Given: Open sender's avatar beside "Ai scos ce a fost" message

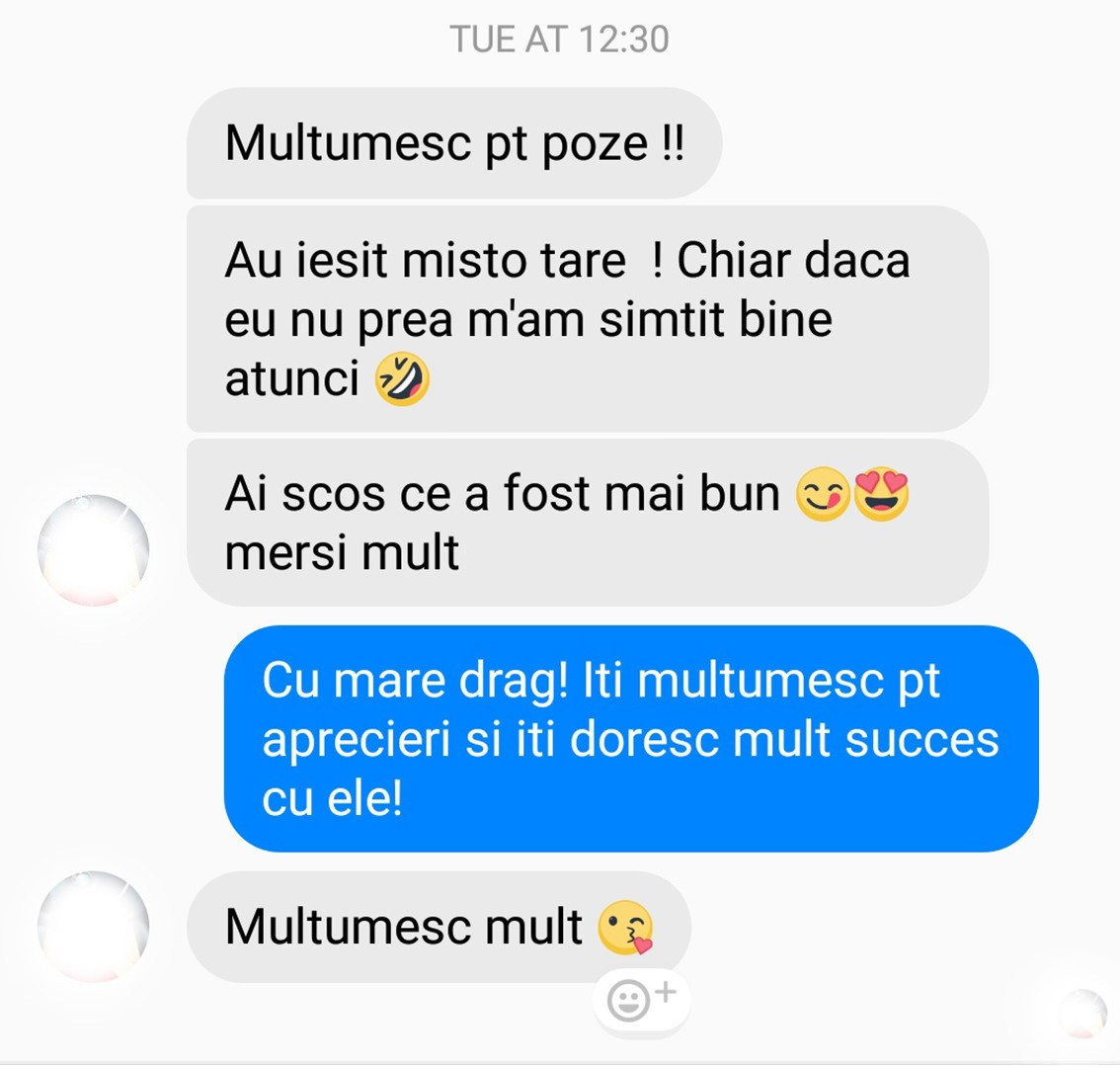Looking at the screenshot, I should click(x=93, y=550).
